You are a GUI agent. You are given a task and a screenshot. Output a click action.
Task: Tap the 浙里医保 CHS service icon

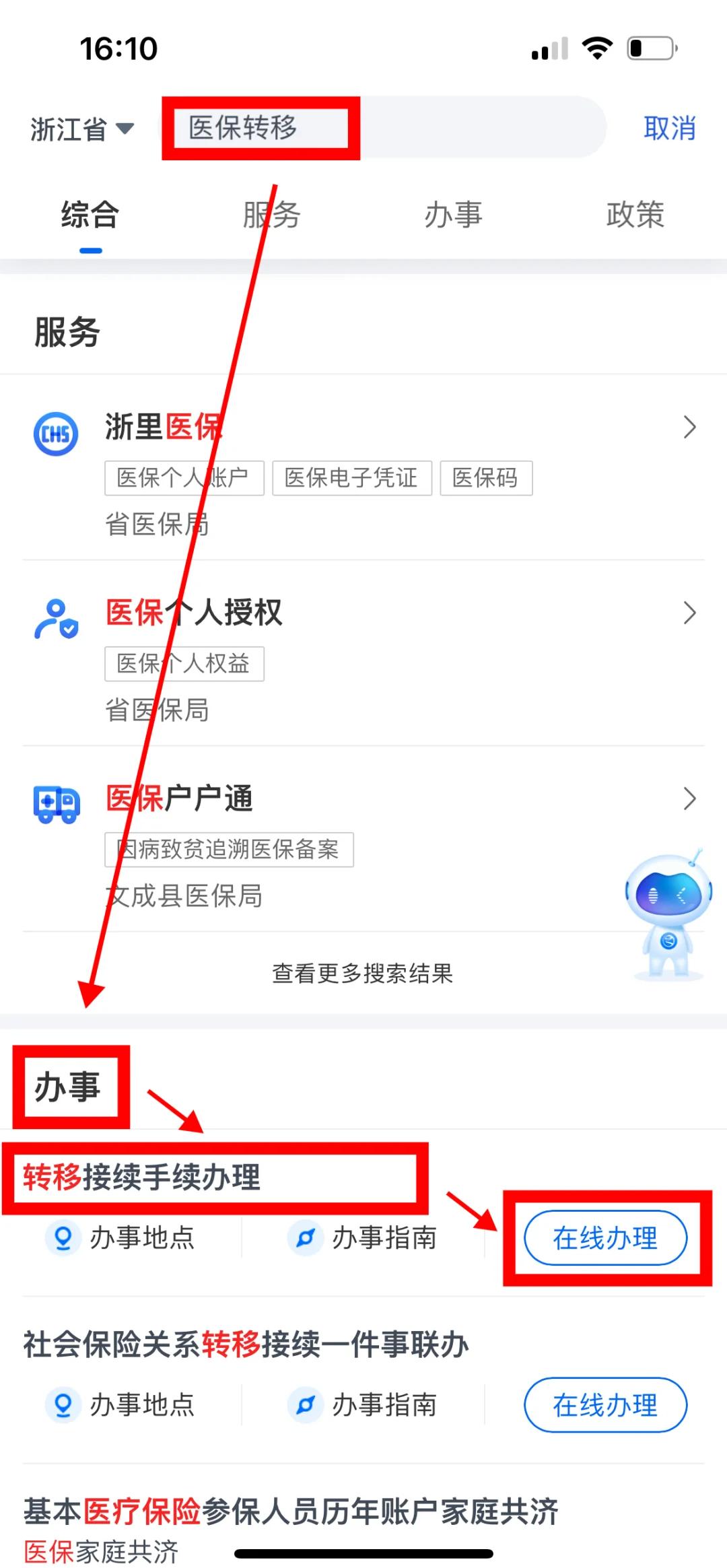(x=57, y=434)
